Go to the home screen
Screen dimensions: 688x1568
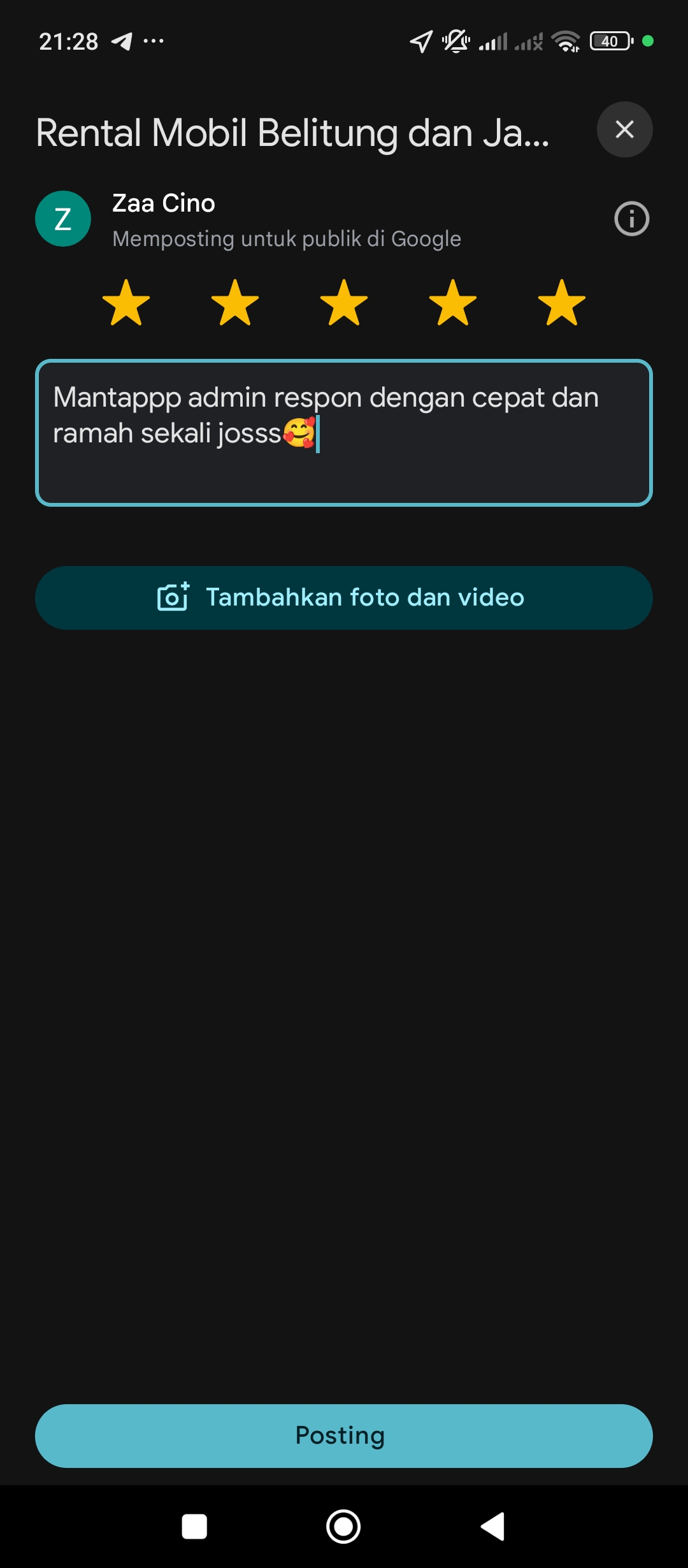[x=343, y=1527]
